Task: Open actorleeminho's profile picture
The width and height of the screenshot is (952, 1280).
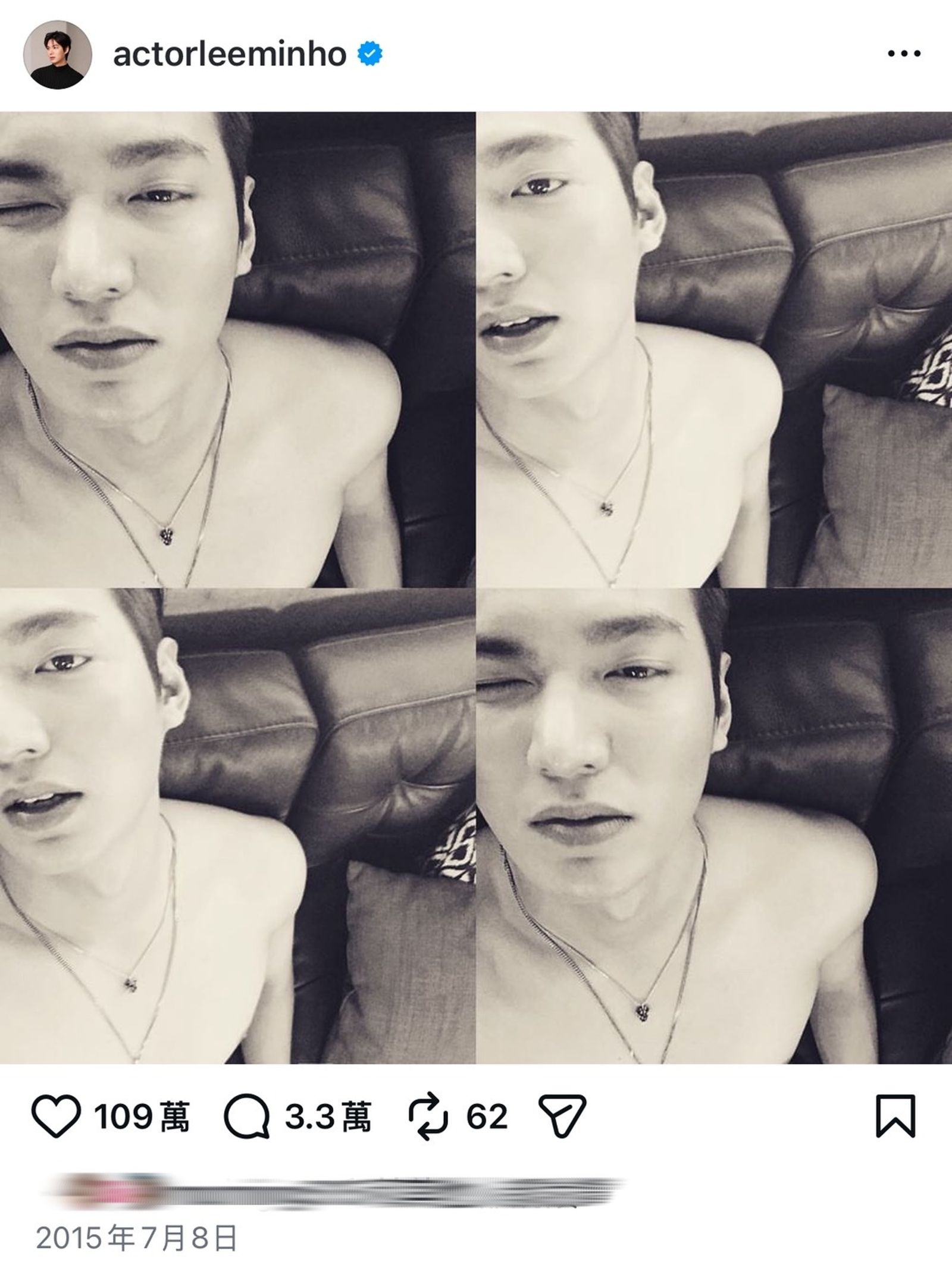Action: [57, 55]
